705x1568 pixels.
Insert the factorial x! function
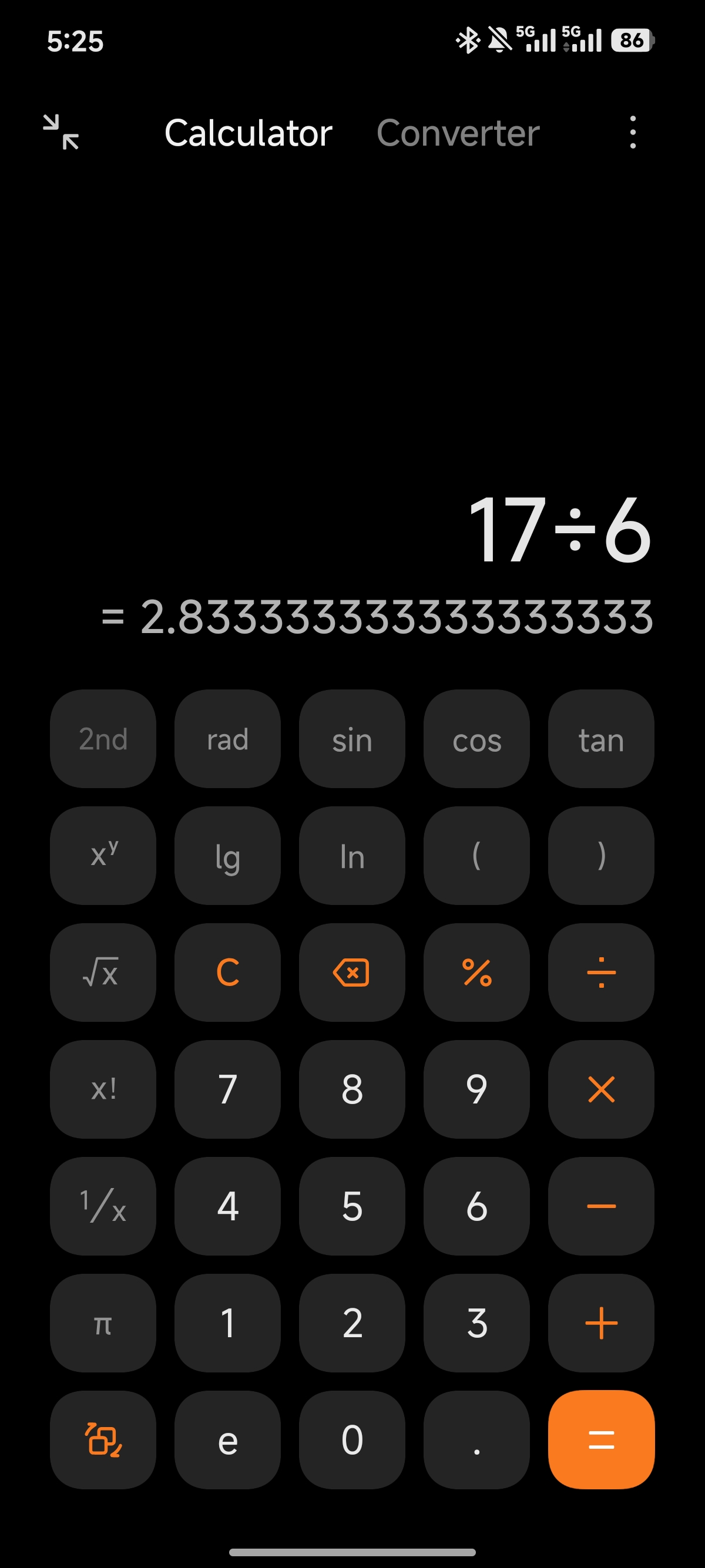[x=103, y=1089]
